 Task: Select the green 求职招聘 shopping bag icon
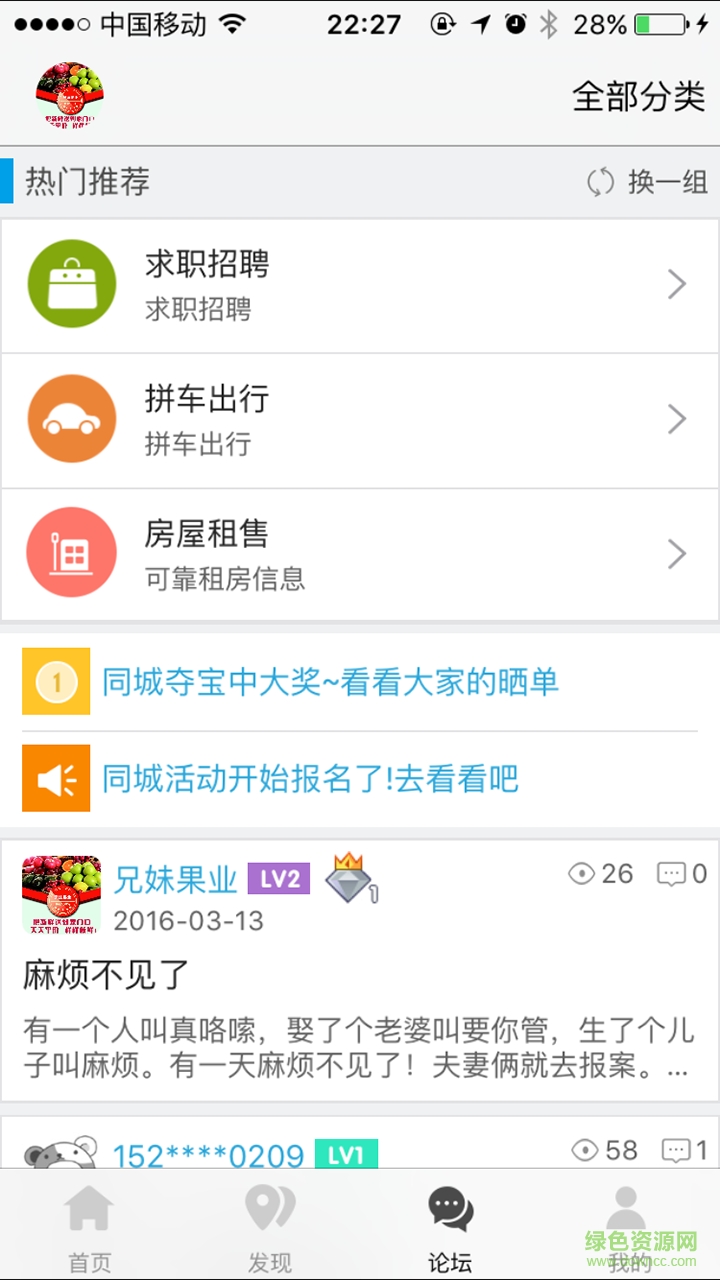(71, 284)
